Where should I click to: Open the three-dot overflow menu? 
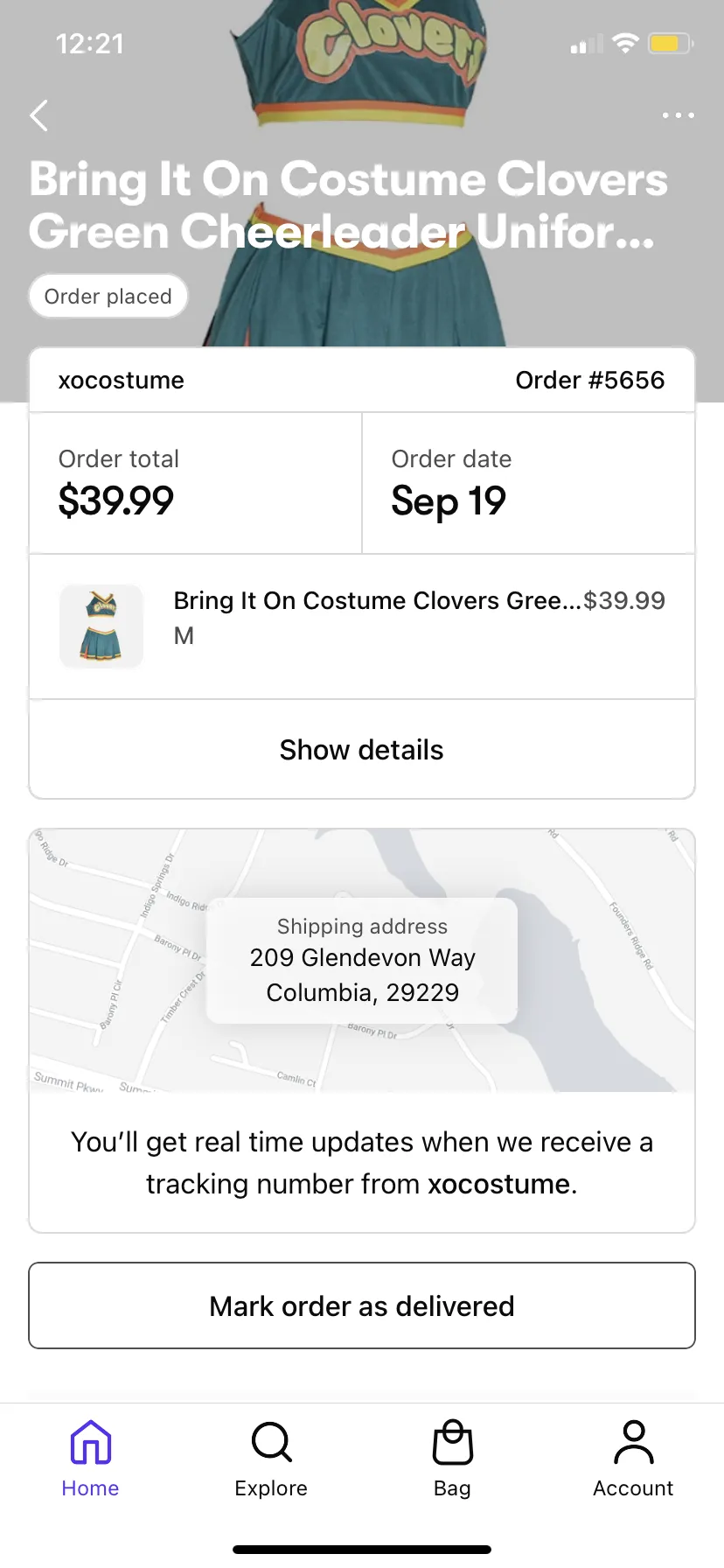point(678,115)
